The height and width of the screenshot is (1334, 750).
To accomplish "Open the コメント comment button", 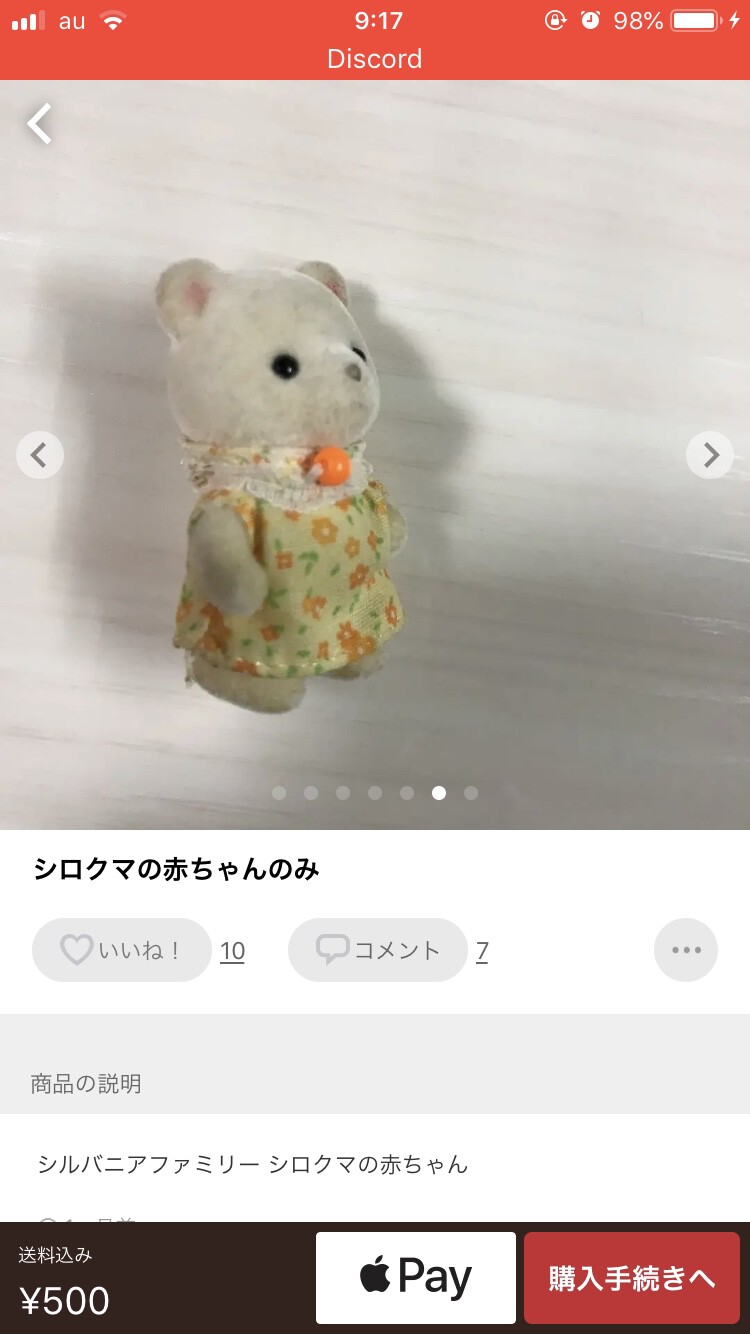I will 378,950.
